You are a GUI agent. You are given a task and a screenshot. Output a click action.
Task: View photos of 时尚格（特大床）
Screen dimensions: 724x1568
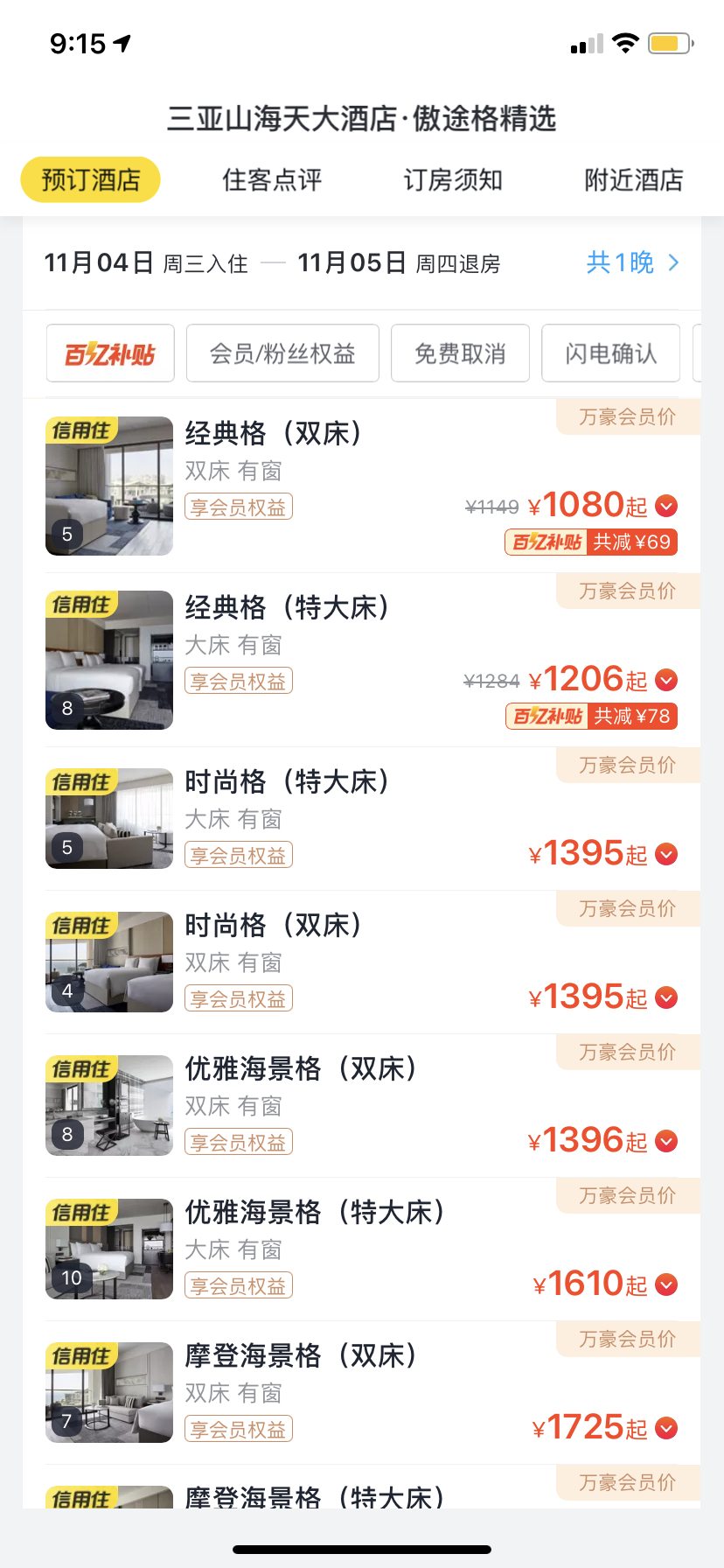tap(109, 819)
